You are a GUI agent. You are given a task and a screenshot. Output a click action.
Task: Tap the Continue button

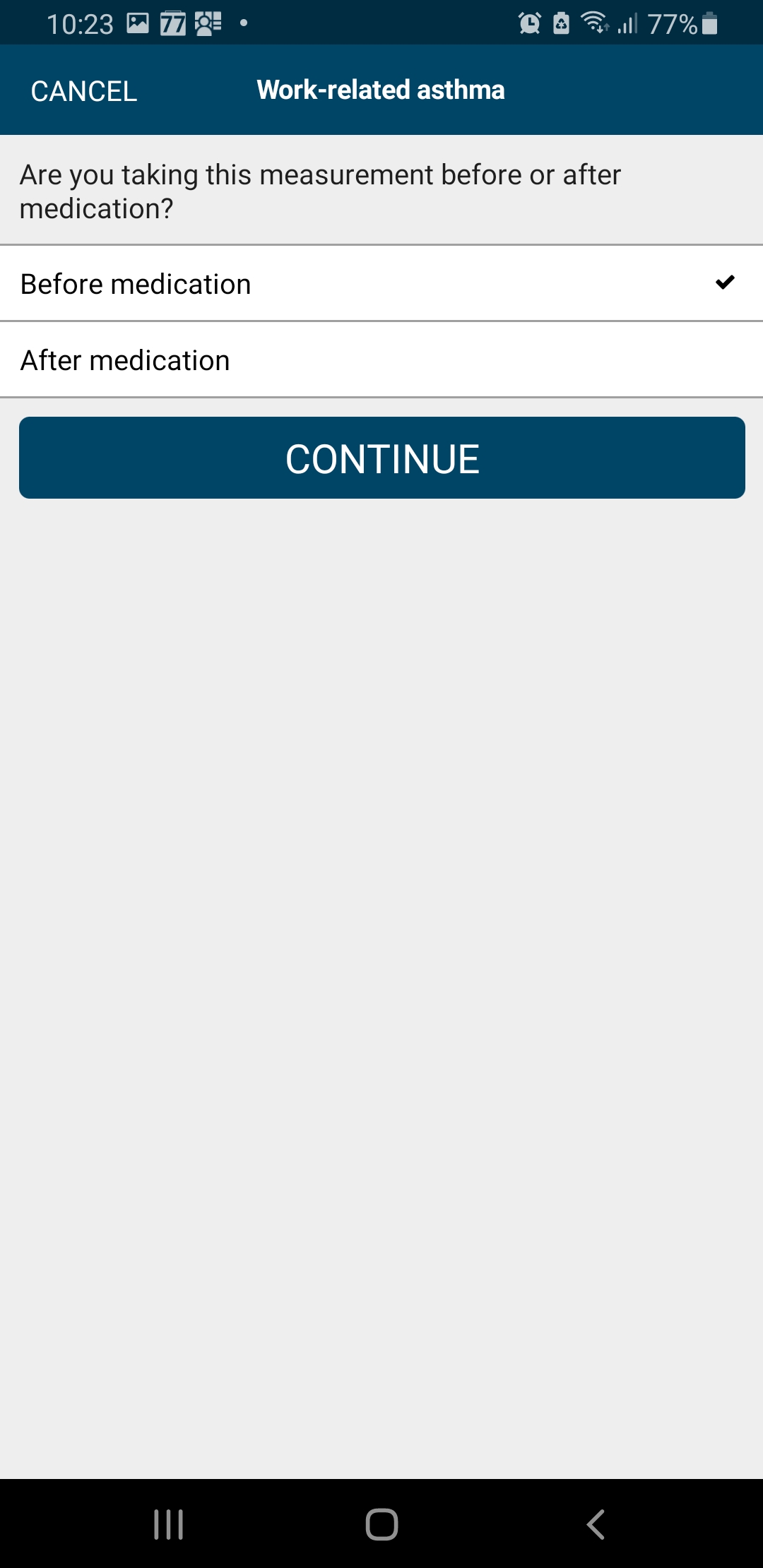[382, 458]
